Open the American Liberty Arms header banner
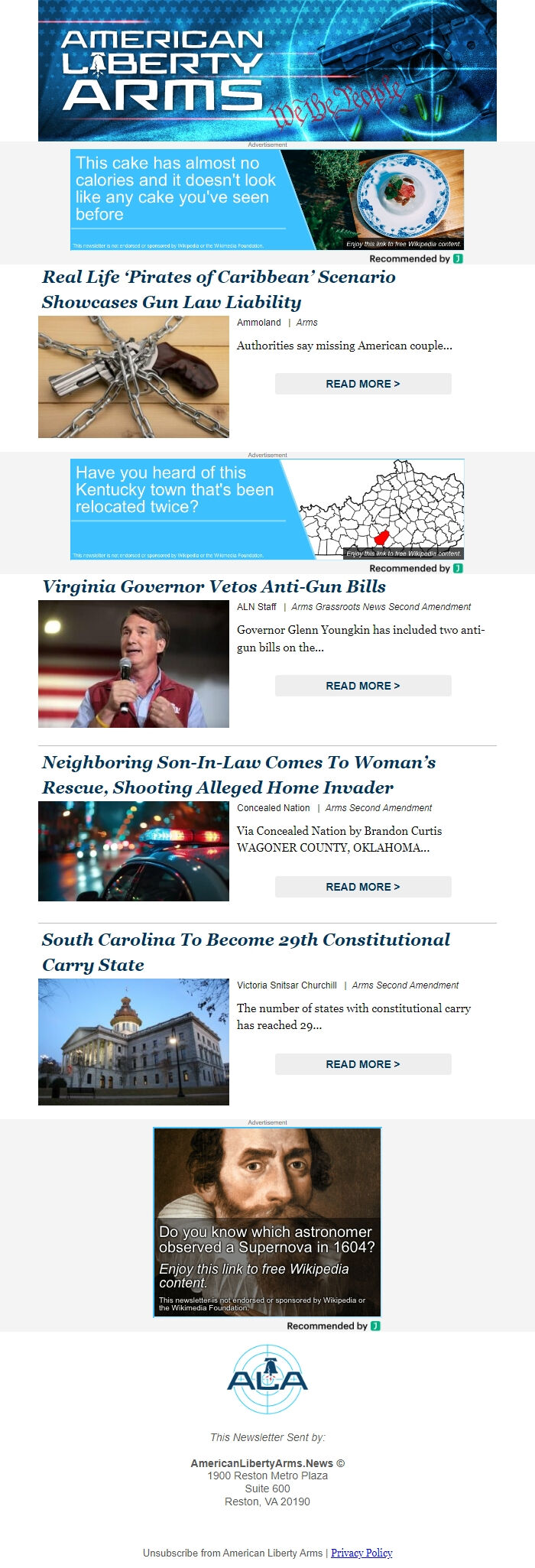This screenshot has height=1568, width=535. pyautogui.click(x=267, y=70)
